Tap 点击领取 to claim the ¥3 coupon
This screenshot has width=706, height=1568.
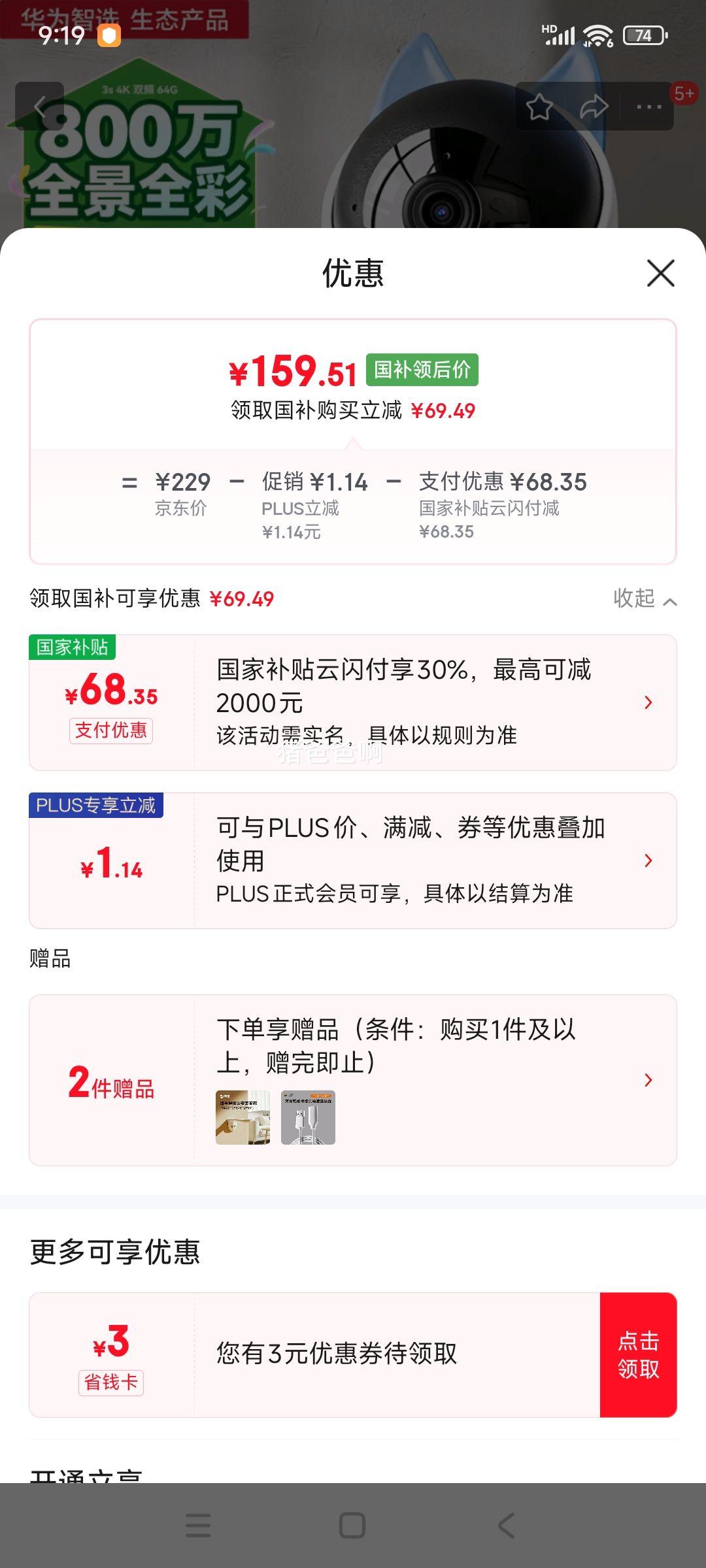(x=638, y=1354)
